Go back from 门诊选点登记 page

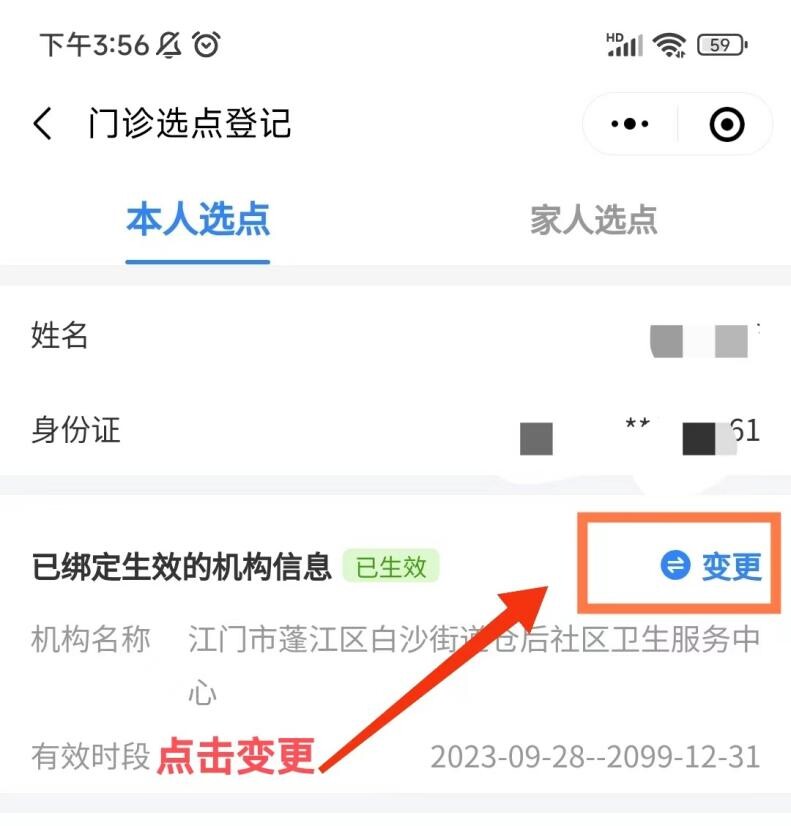pos(42,124)
